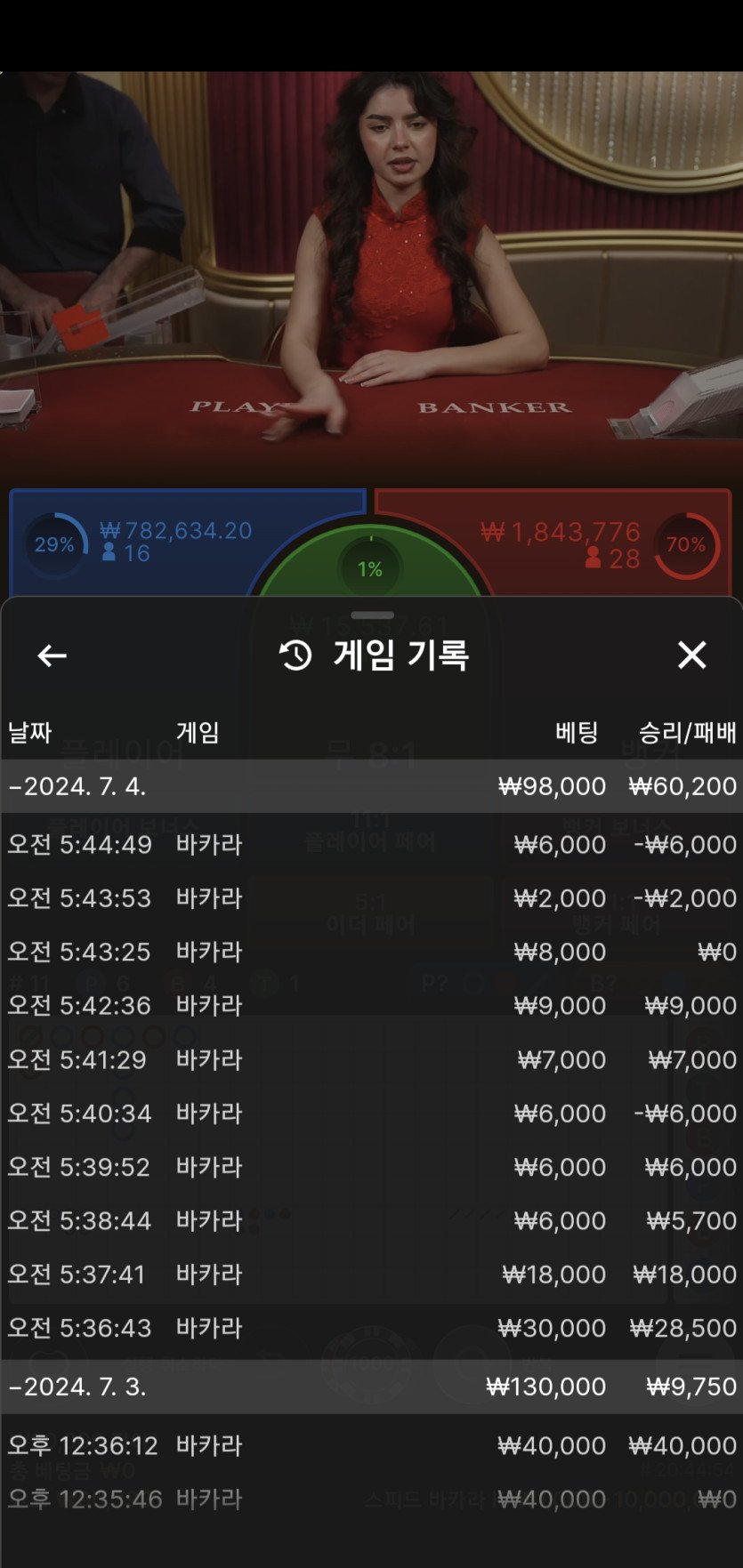View the 오후 12:35:46 round details

coord(371,1500)
